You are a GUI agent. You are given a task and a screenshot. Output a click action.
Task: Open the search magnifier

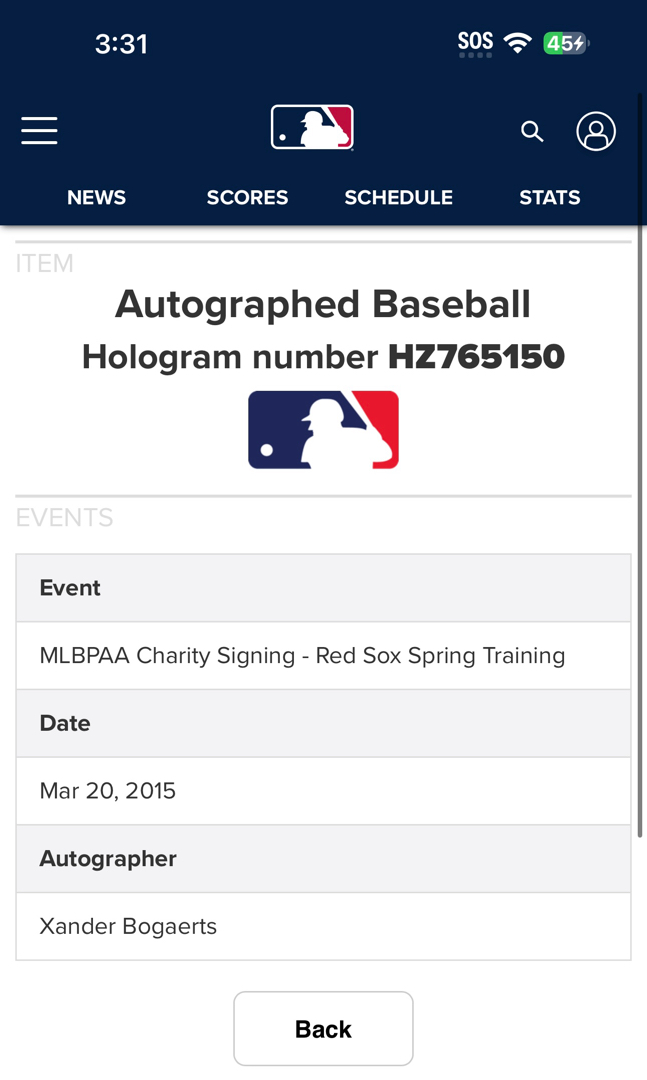coord(532,131)
